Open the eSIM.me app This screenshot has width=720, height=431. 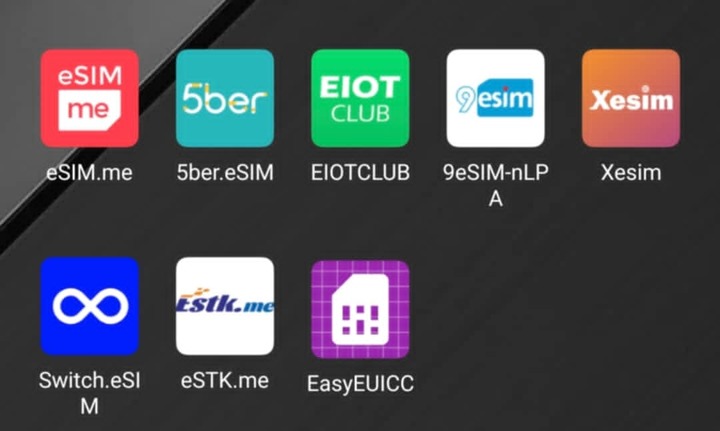pos(89,99)
